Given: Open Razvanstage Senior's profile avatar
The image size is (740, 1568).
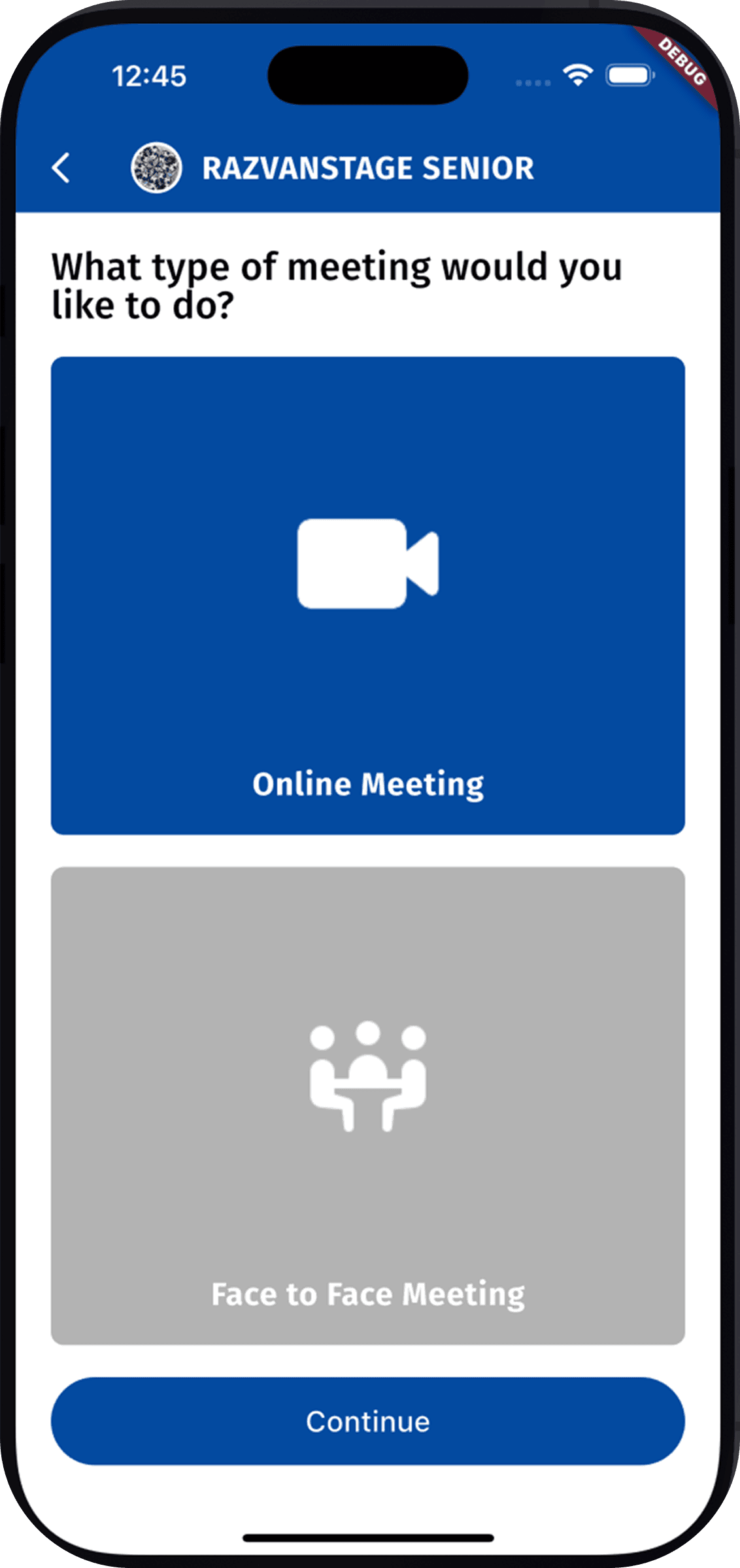Looking at the screenshot, I should tap(156, 168).
